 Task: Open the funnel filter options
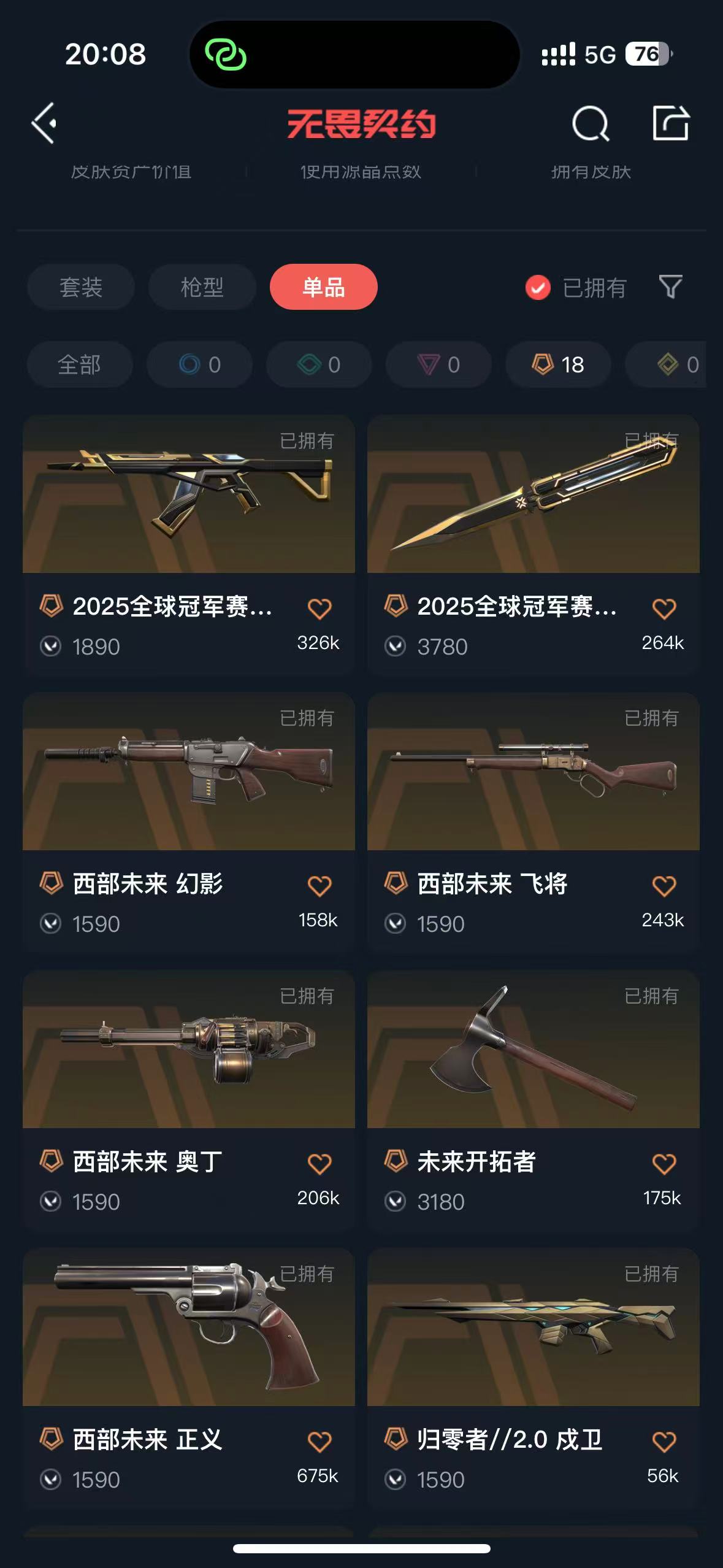click(670, 286)
